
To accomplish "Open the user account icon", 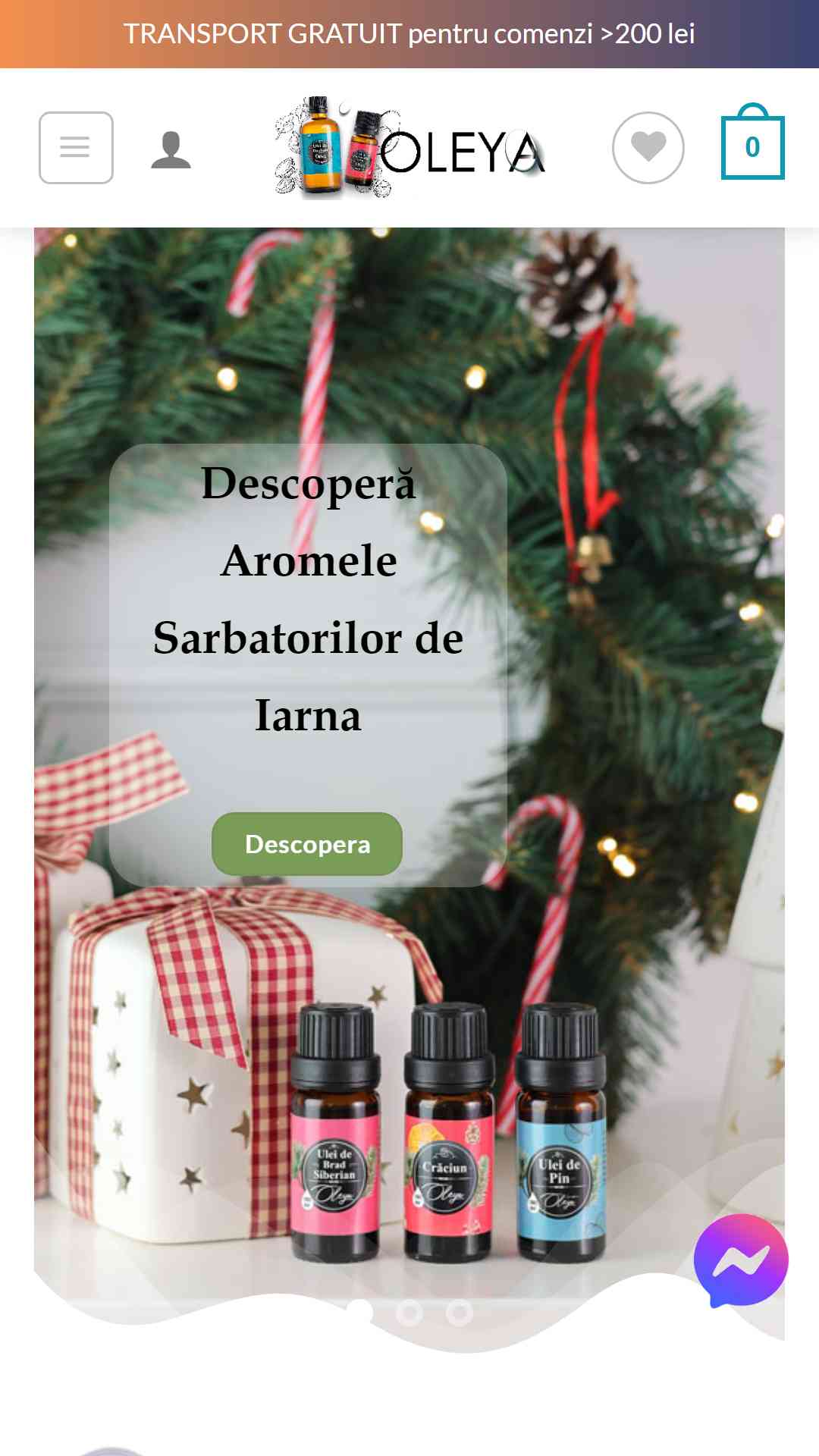I will (171, 149).
